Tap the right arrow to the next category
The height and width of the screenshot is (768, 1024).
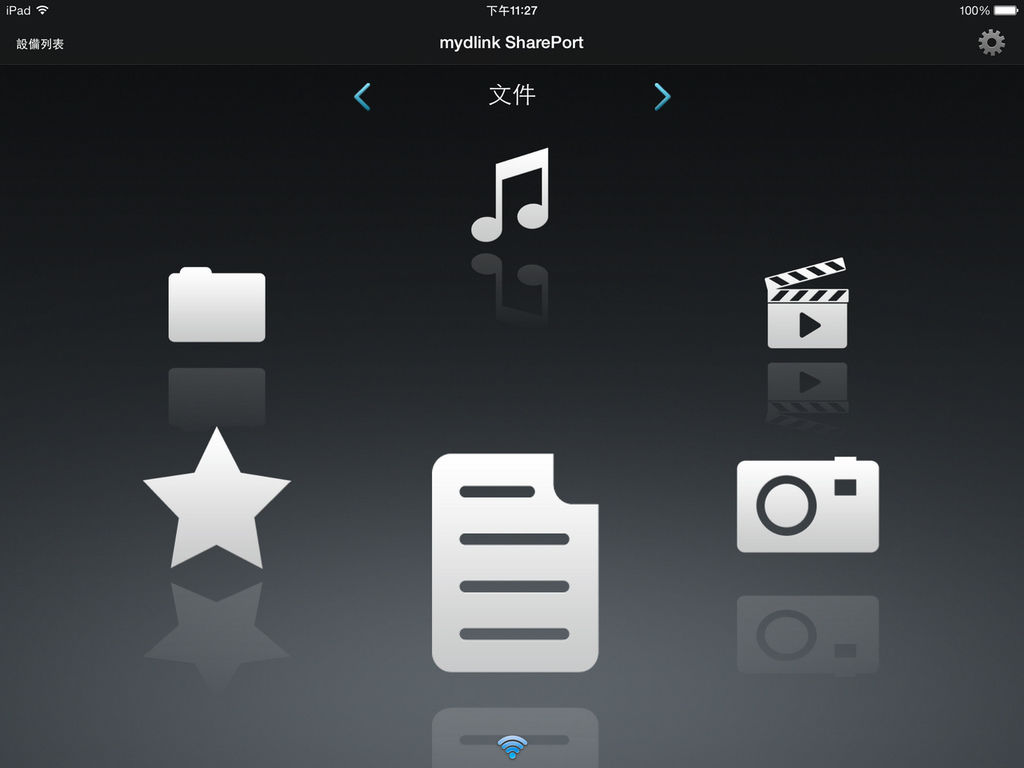pos(662,96)
